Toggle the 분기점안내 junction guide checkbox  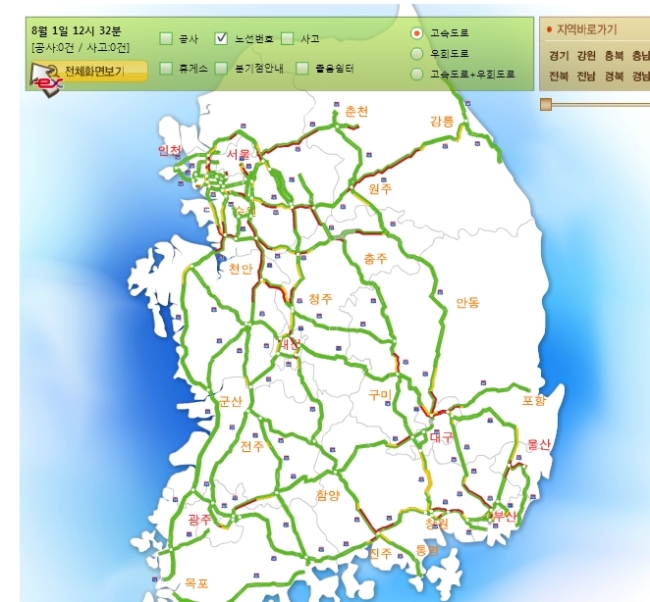(221, 68)
